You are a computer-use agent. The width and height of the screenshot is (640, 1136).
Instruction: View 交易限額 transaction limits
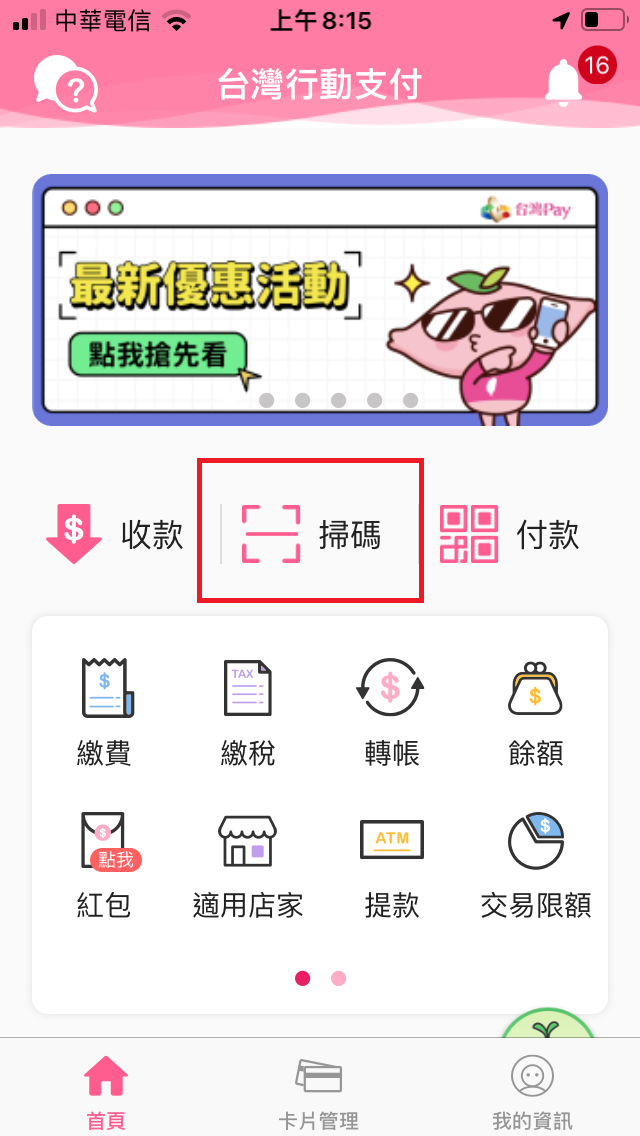[535, 865]
